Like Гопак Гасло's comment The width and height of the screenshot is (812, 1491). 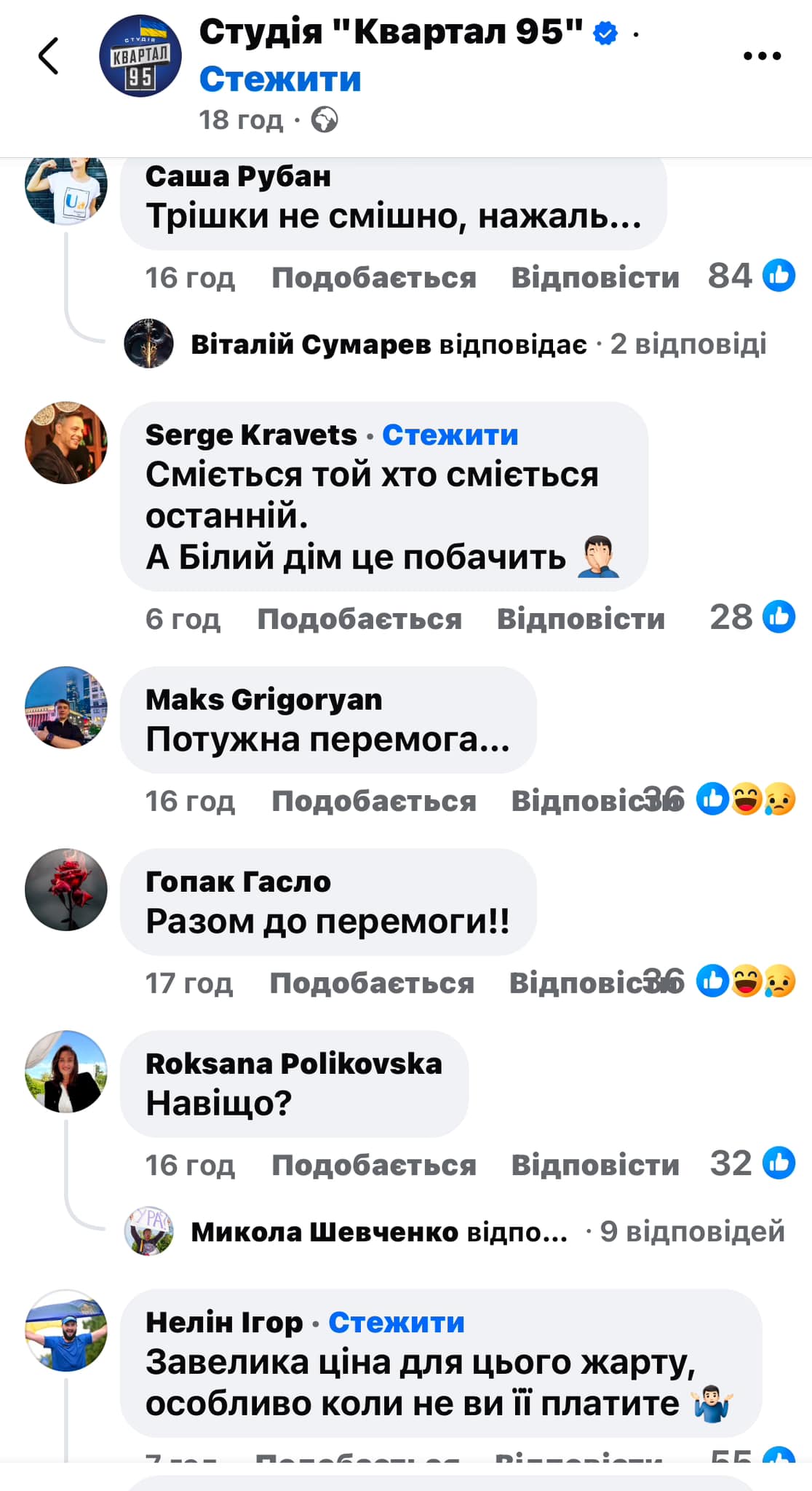371,983
